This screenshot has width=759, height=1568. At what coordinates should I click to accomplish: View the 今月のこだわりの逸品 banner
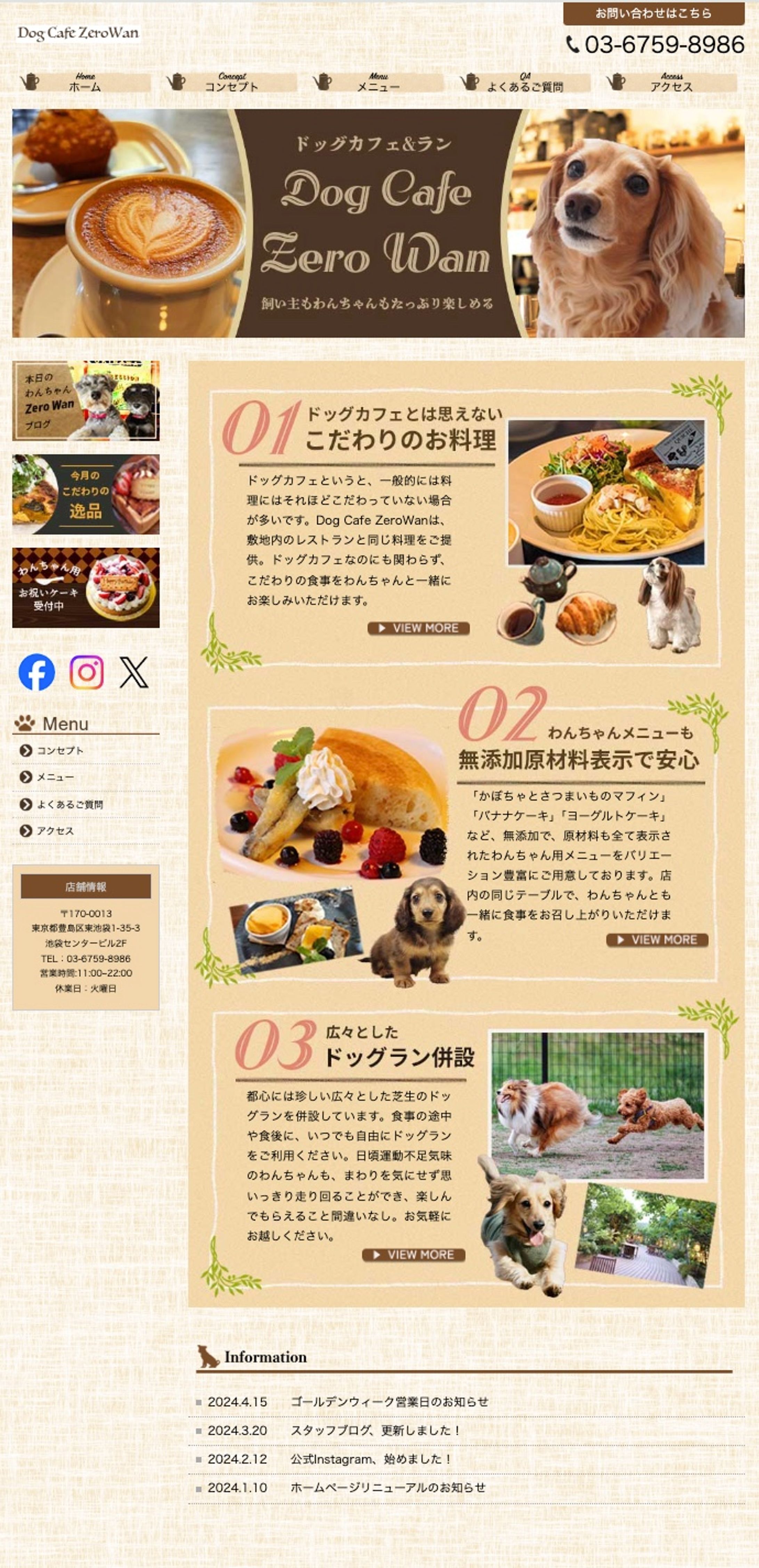pos(86,494)
